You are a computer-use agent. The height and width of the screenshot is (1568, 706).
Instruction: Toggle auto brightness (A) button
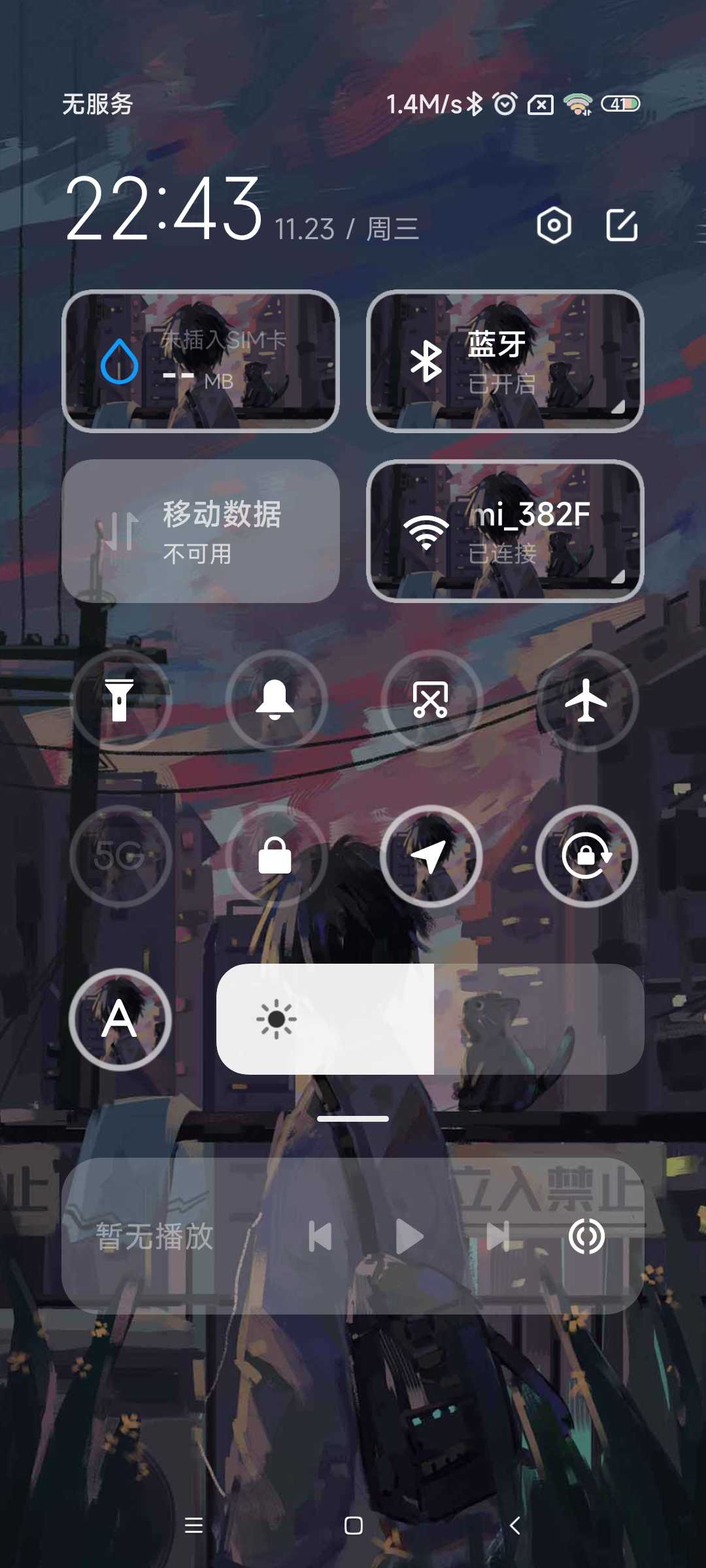(120, 1019)
